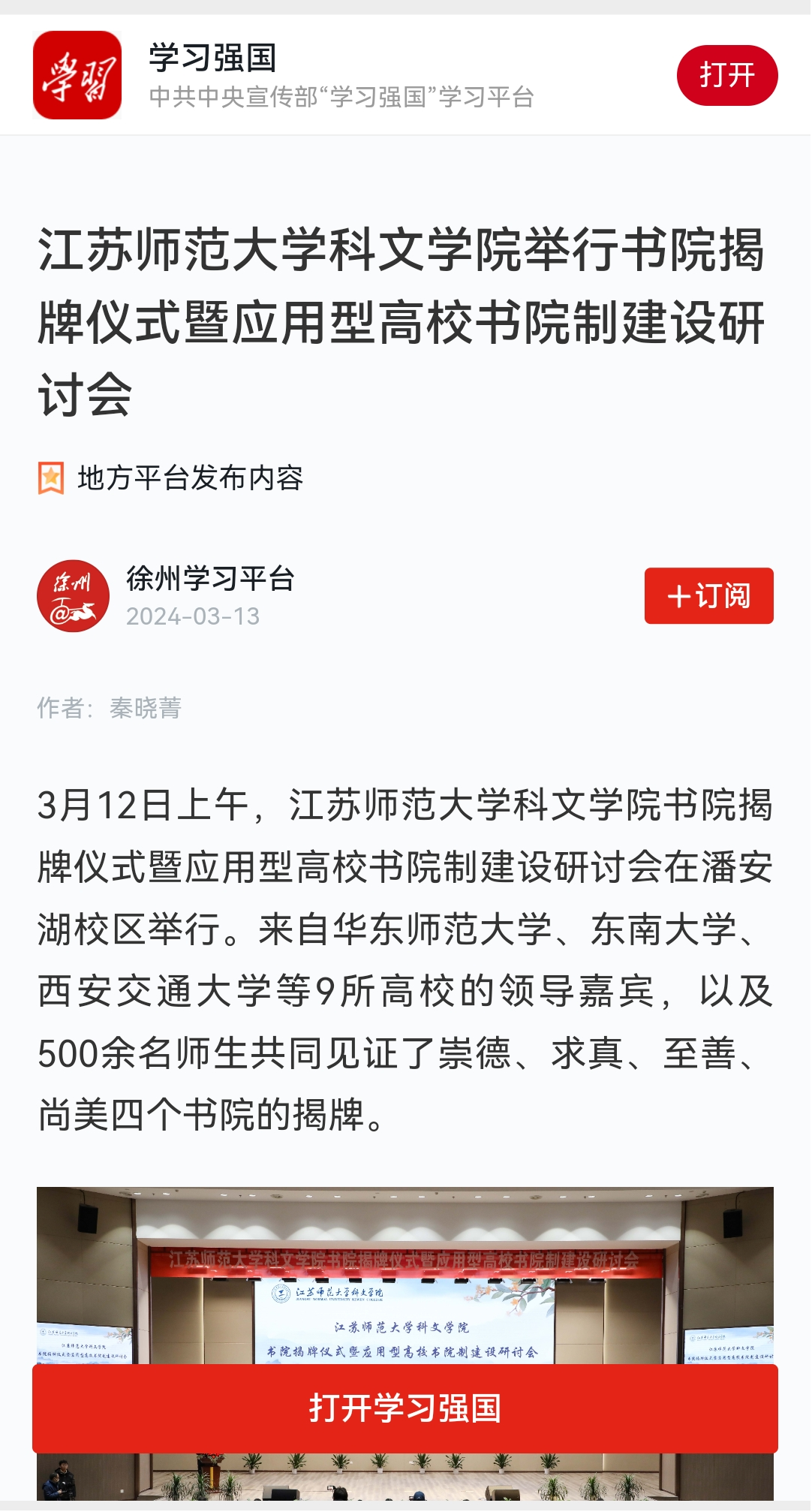Open the conference hall photo
This screenshot has height=1512, width=812.
pyautogui.click(x=406, y=1276)
